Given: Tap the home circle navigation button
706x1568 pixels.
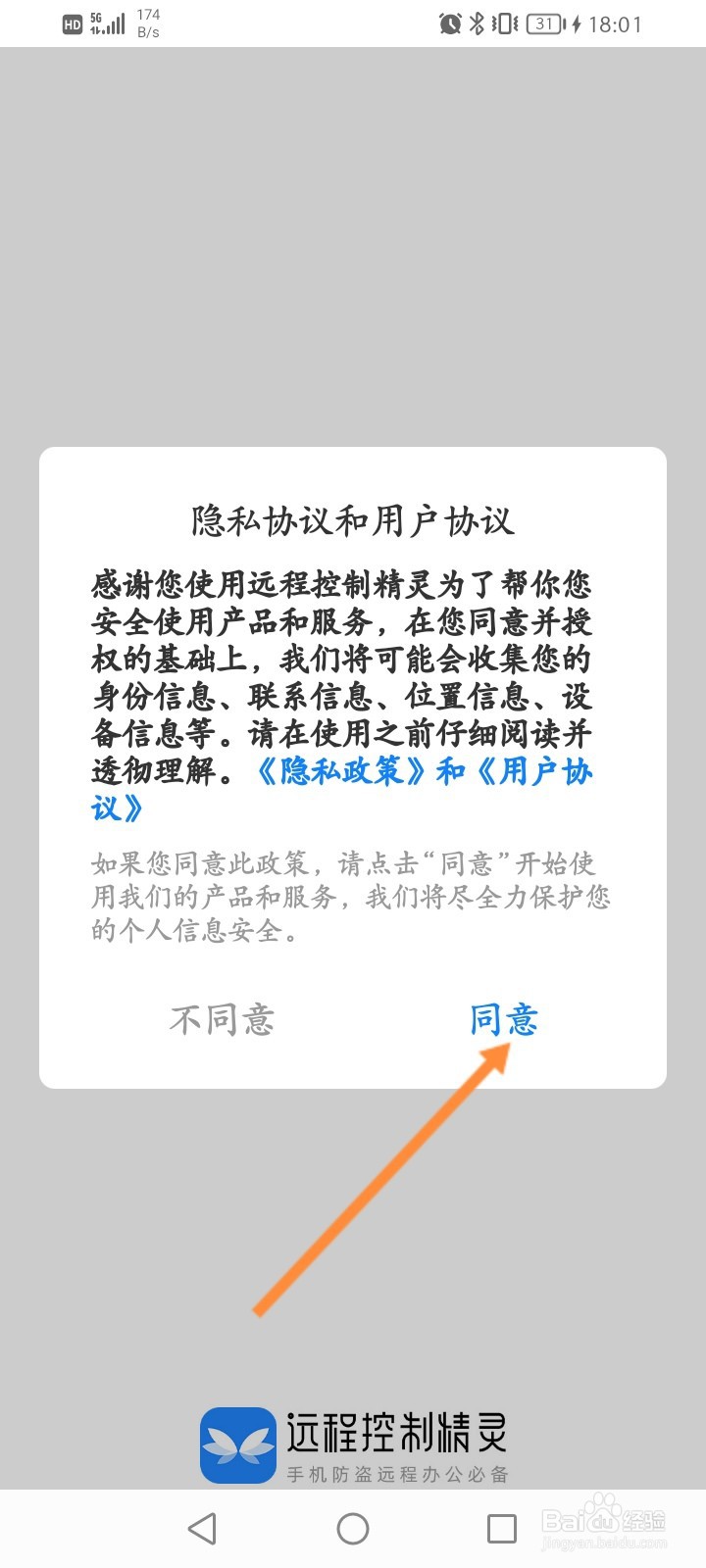Looking at the screenshot, I should (353, 1526).
